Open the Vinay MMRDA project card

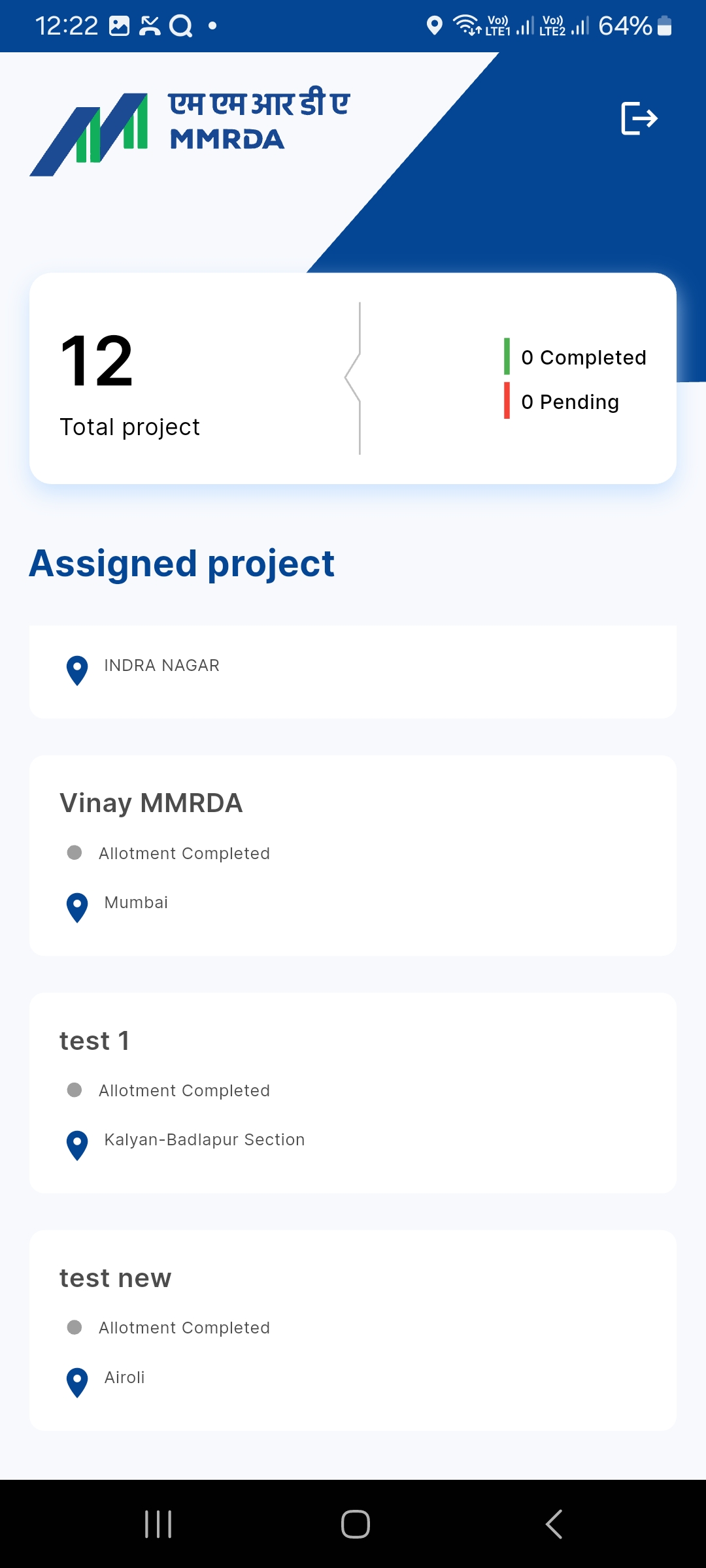tap(353, 855)
